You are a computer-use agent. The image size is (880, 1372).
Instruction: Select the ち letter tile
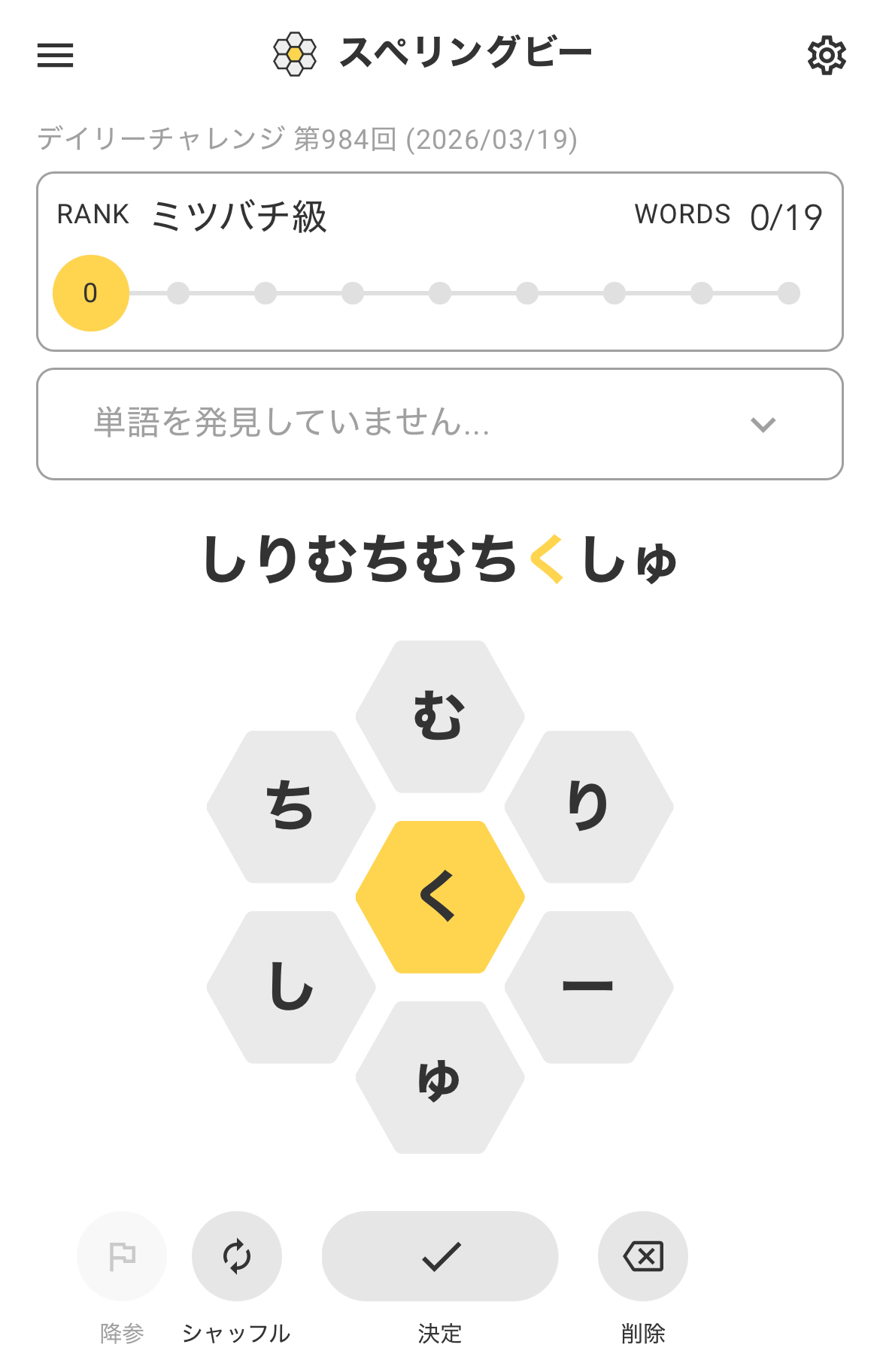[291, 807]
